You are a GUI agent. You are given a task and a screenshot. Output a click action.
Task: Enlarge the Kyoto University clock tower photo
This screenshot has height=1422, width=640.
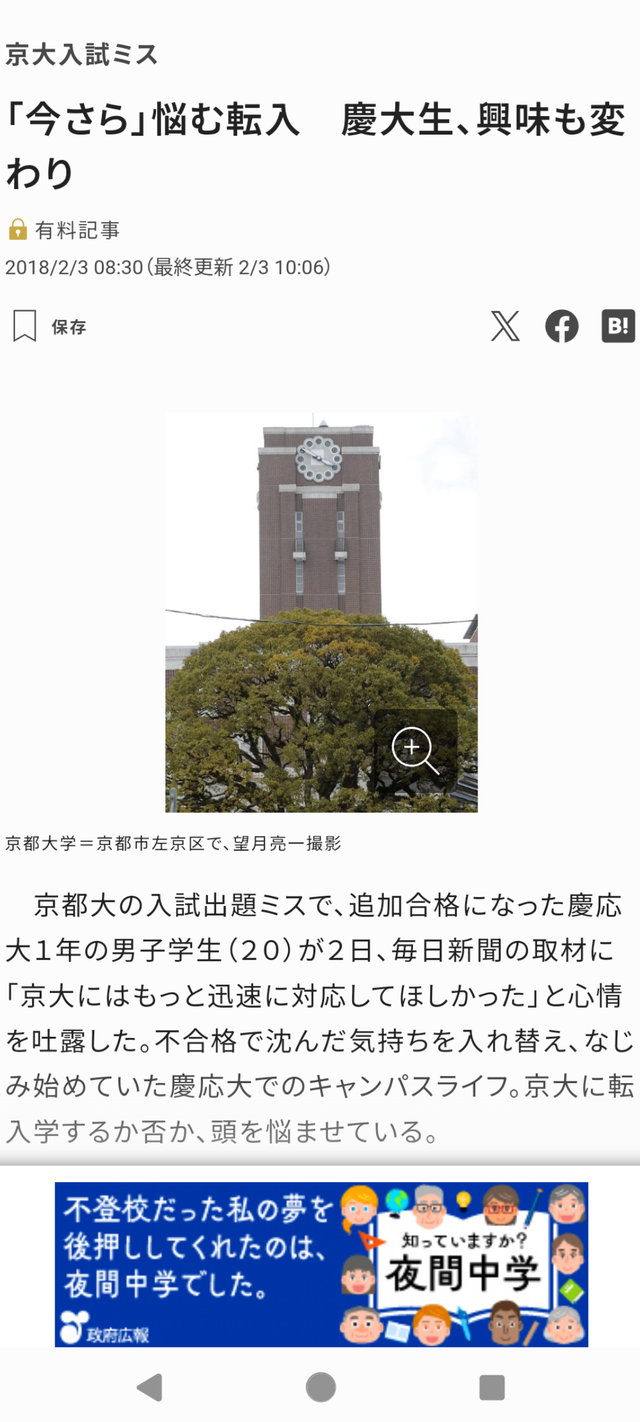click(414, 749)
